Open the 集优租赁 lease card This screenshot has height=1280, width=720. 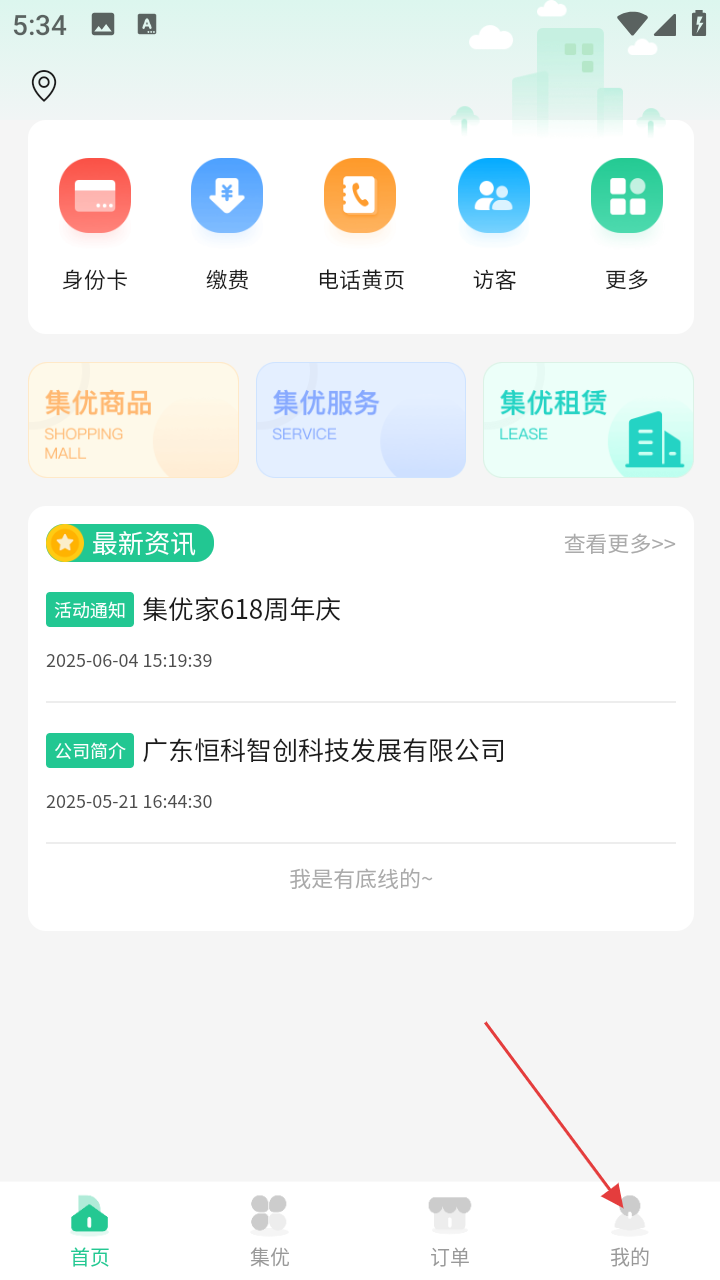coord(588,420)
